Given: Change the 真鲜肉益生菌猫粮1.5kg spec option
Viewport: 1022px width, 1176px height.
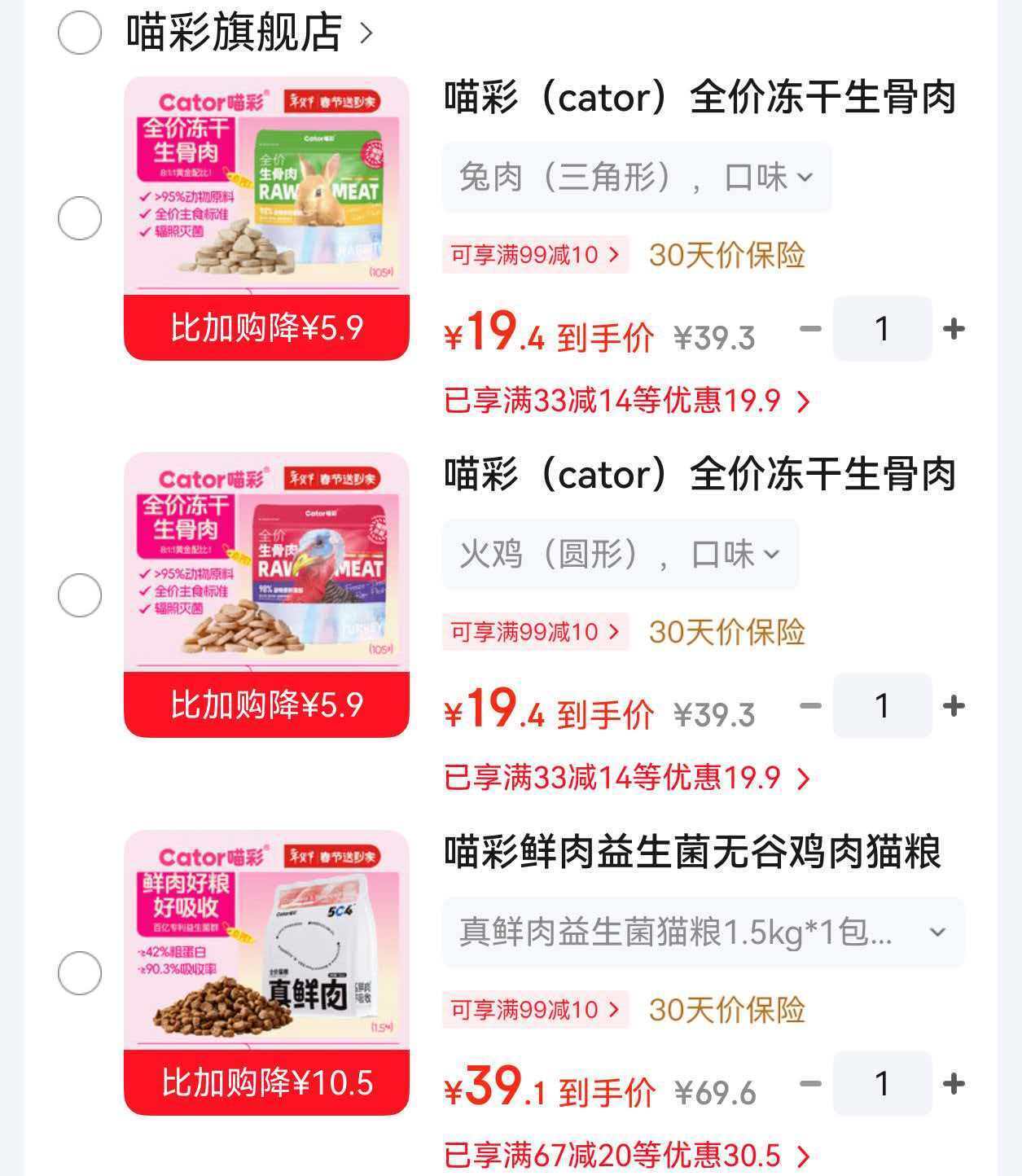Looking at the screenshot, I should pos(703,932).
